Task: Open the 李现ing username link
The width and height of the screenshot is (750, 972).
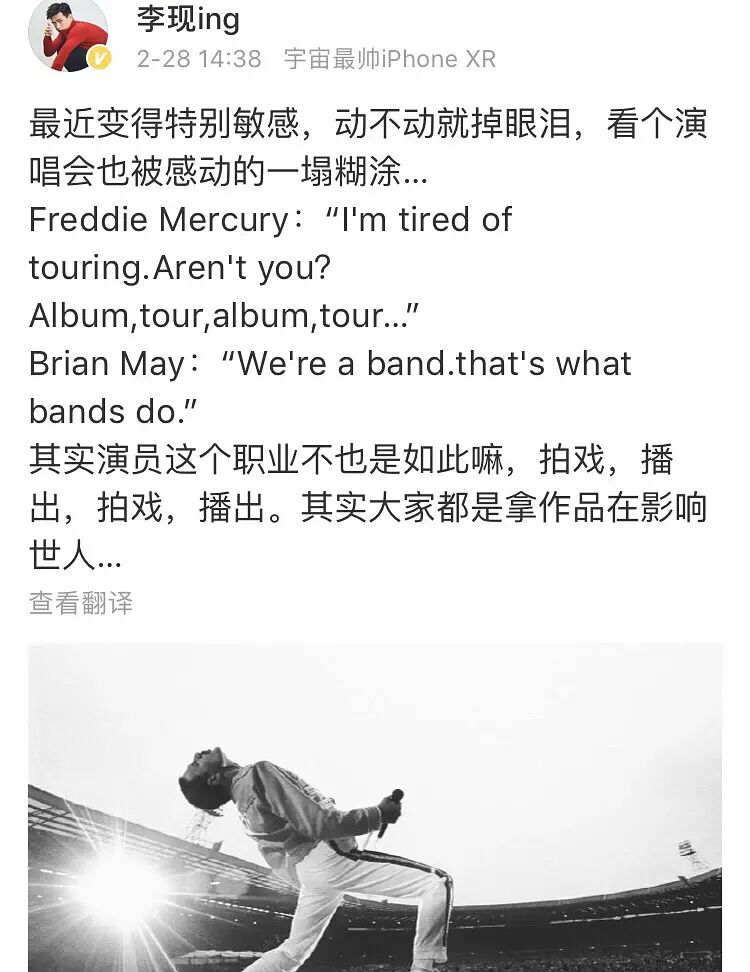Action: click(x=188, y=17)
